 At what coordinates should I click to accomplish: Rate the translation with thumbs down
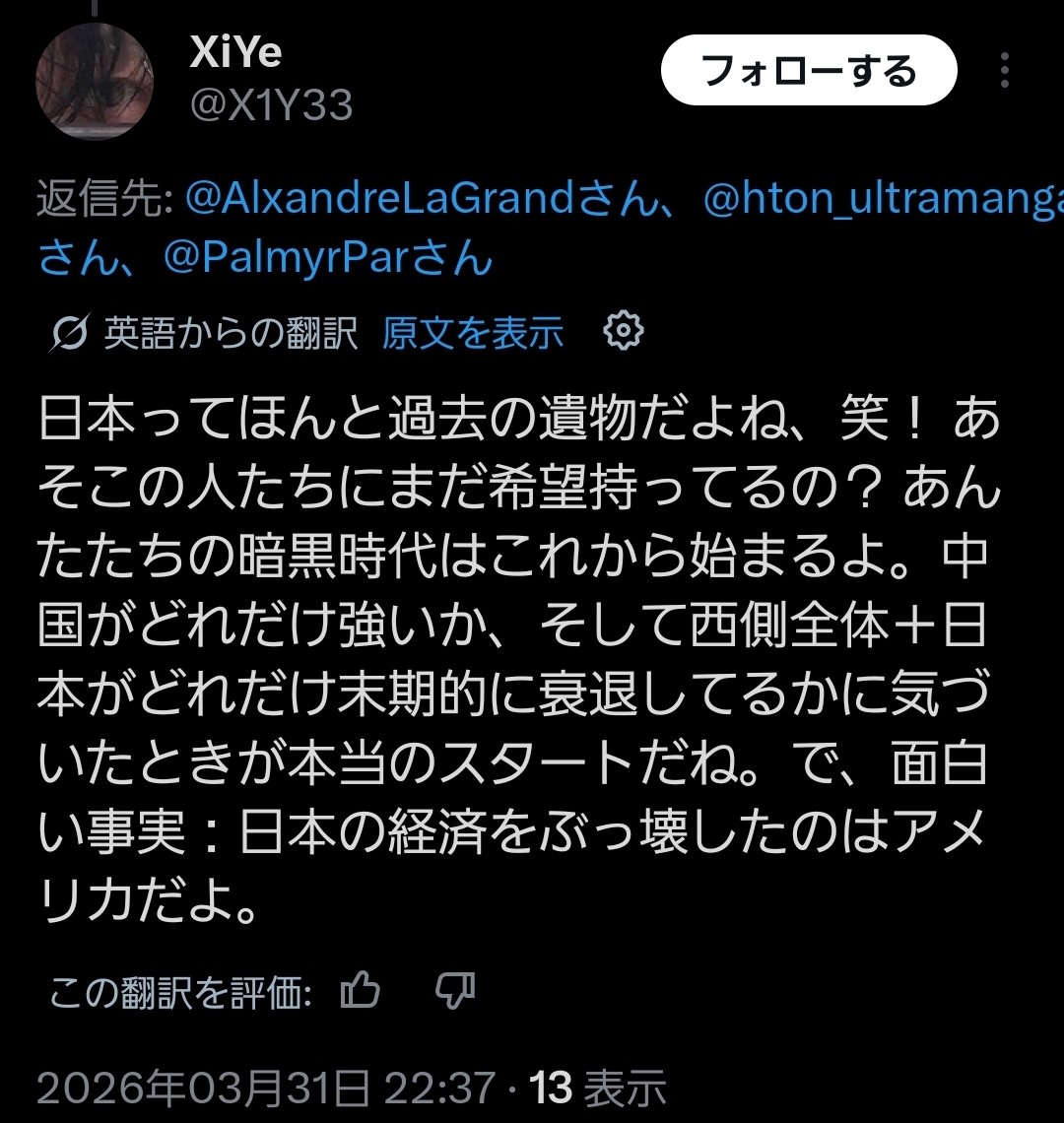(455, 991)
